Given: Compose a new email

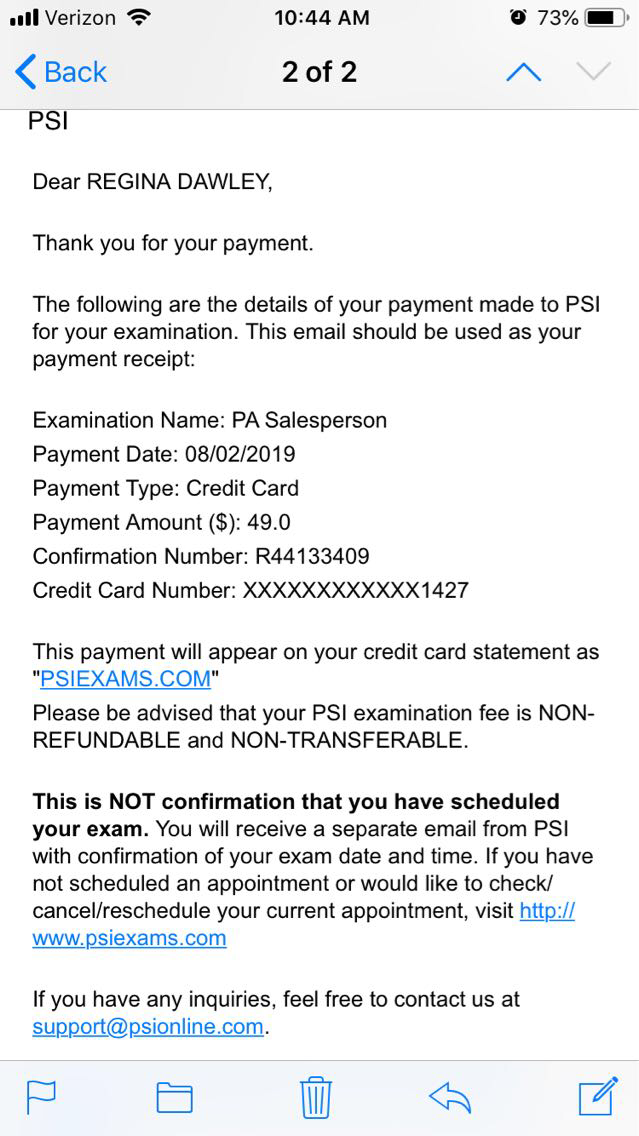Looking at the screenshot, I should (597, 1097).
